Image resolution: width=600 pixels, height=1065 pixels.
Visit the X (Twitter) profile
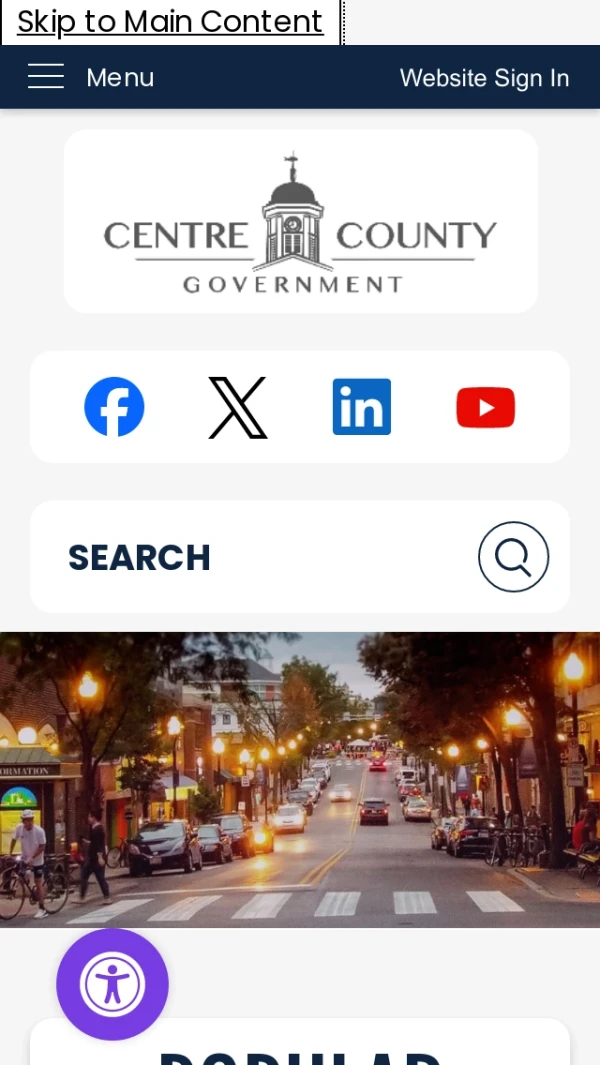click(238, 407)
